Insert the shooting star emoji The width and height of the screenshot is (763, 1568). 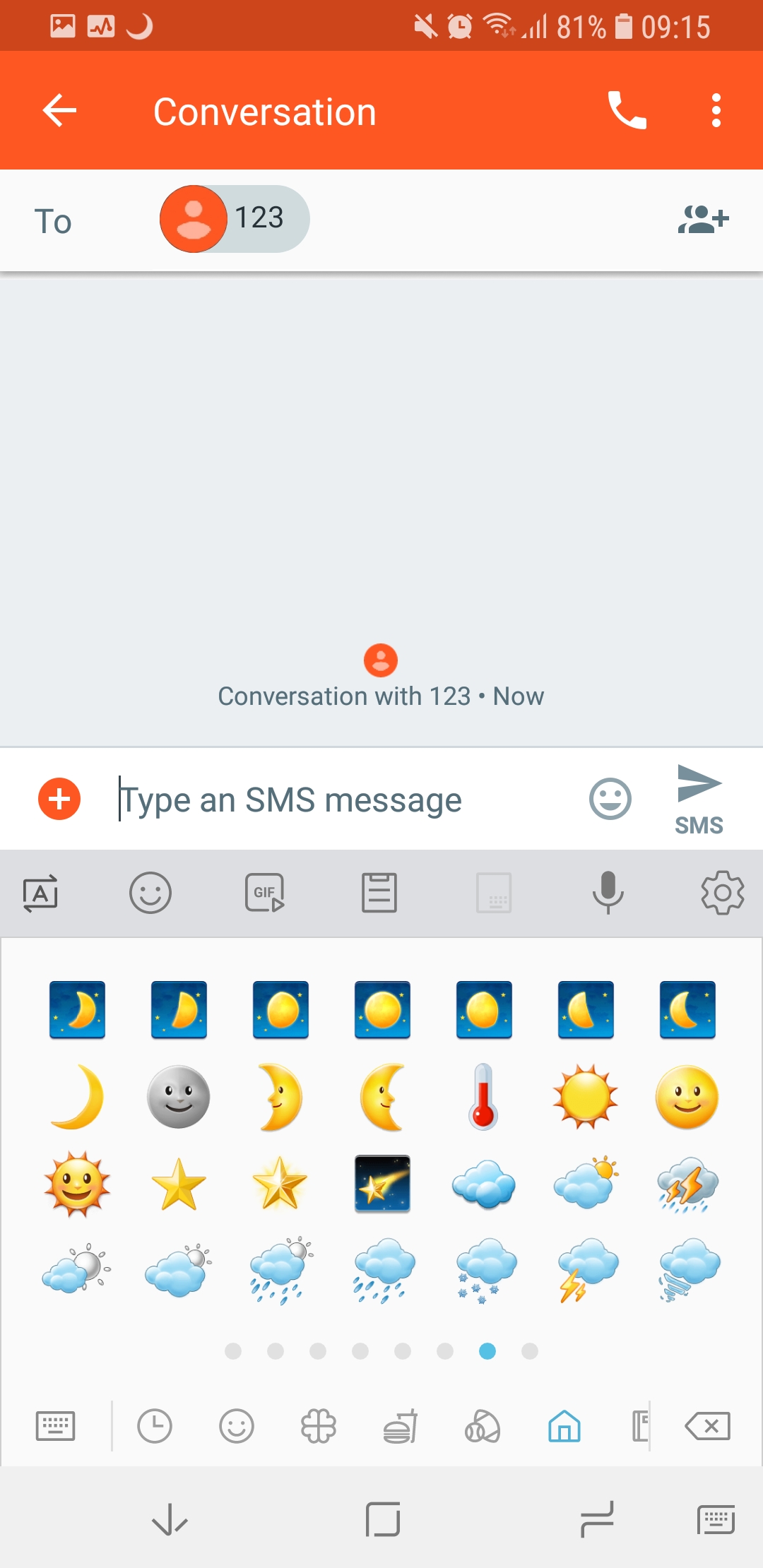pos(382,1184)
